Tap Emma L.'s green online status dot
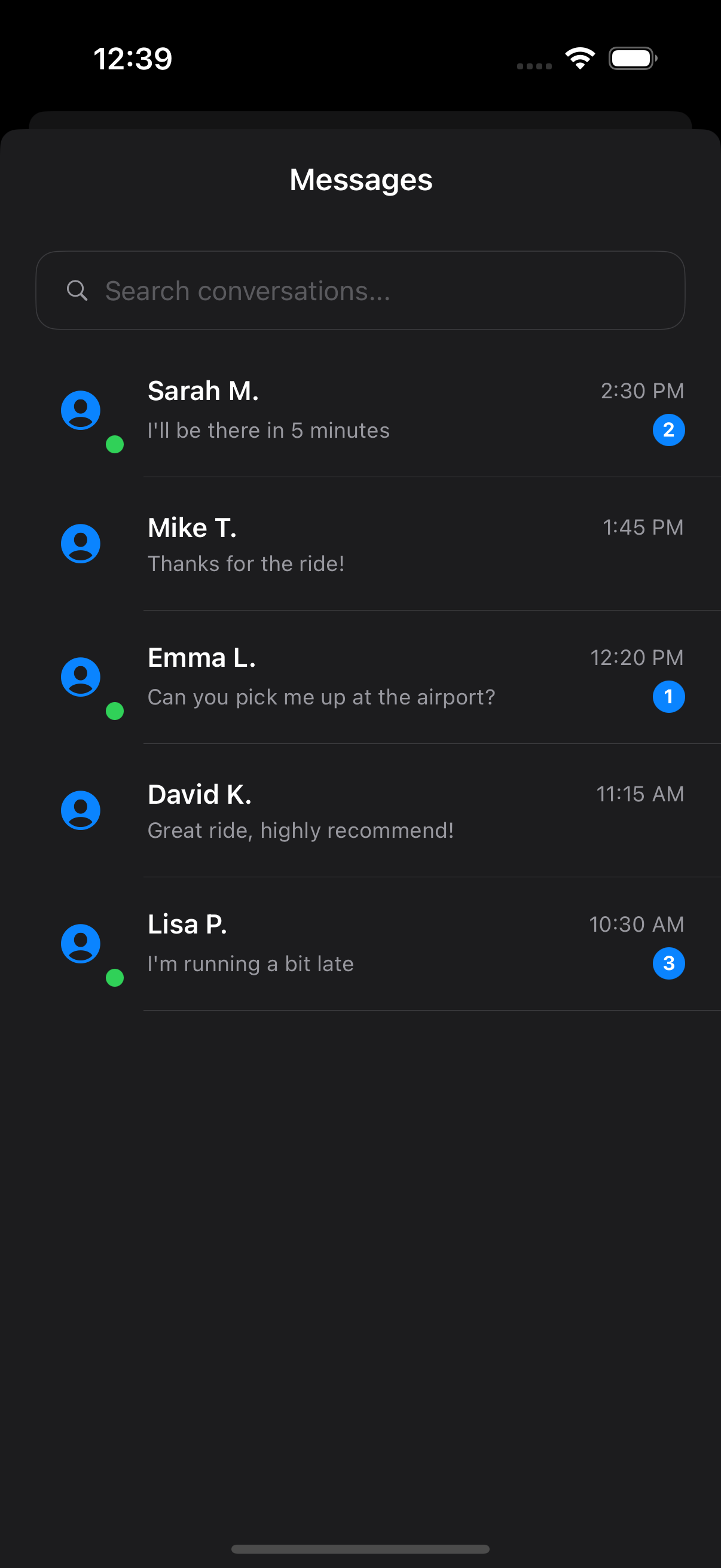Screen dimensions: 721x1568 click(114, 710)
